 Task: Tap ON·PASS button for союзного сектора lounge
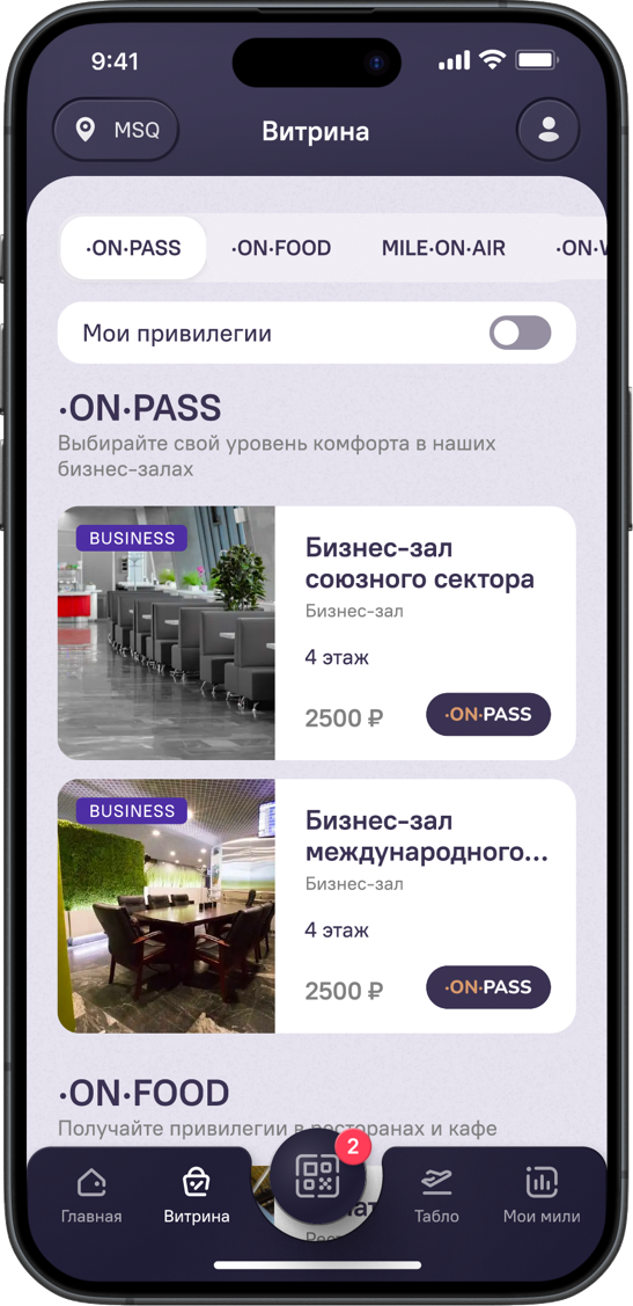[x=488, y=714]
